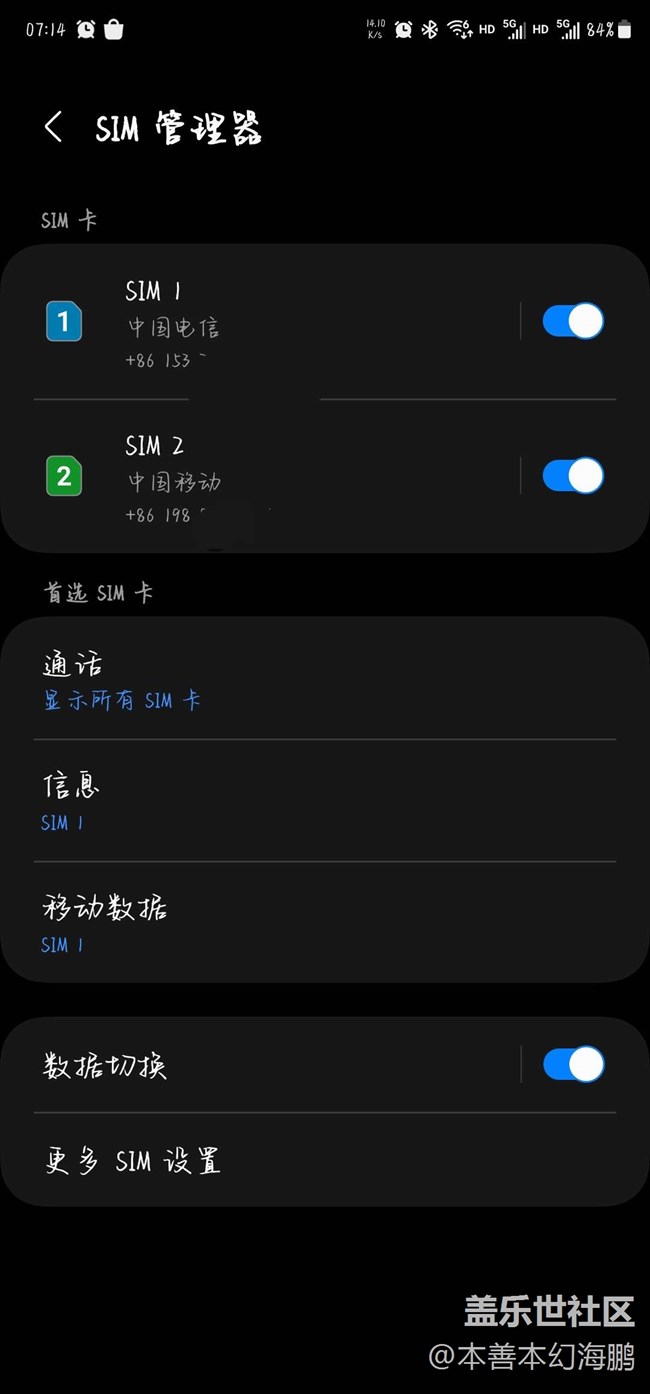This screenshot has height=1394, width=650.
Task: Open SIM 1 中国电信 settings
Action: pyautogui.click(x=260, y=322)
